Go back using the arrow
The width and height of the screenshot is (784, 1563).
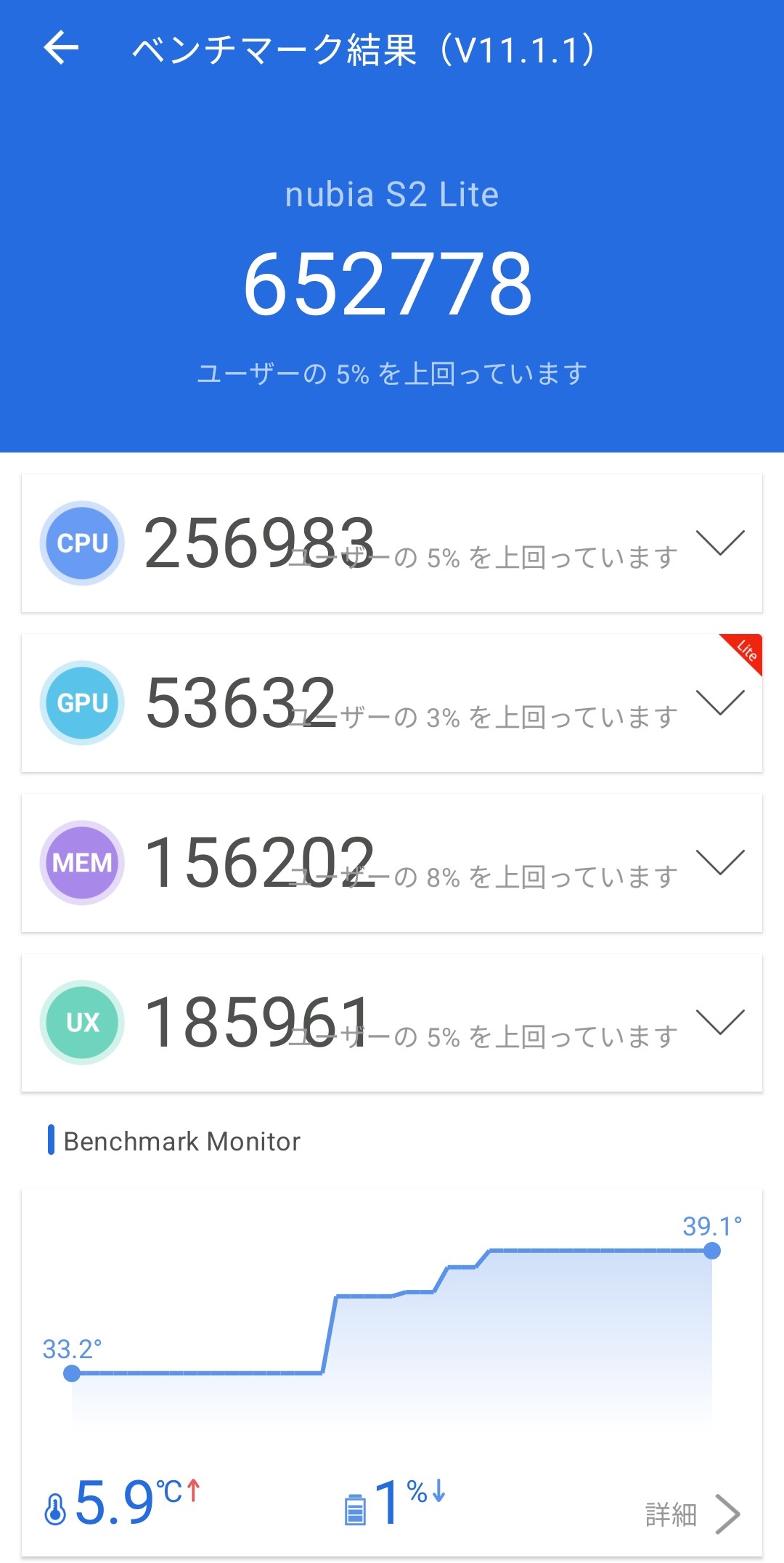tap(61, 49)
